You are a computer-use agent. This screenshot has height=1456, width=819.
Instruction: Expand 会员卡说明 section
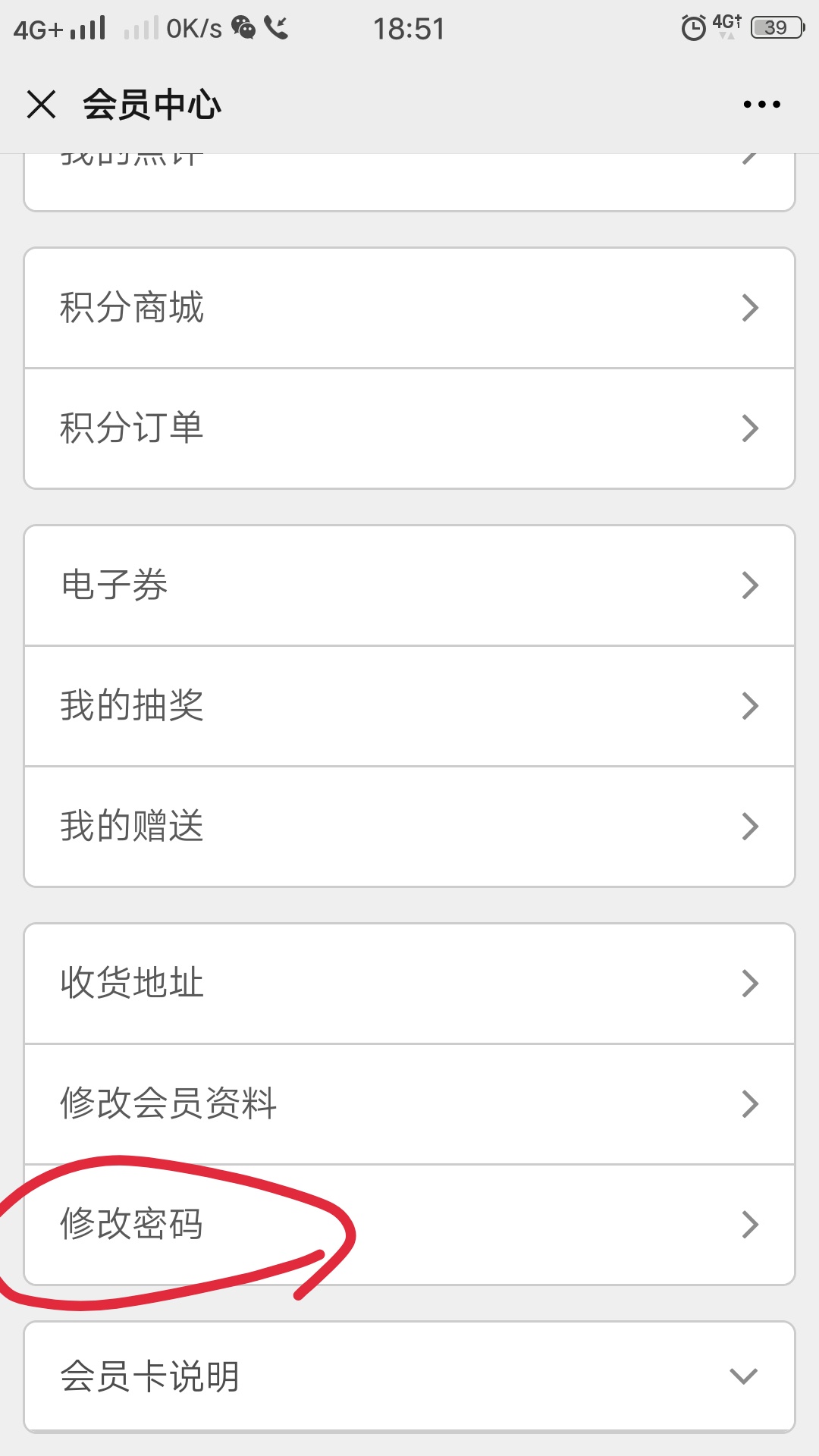pyautogui.click(x=409, y=1376)
